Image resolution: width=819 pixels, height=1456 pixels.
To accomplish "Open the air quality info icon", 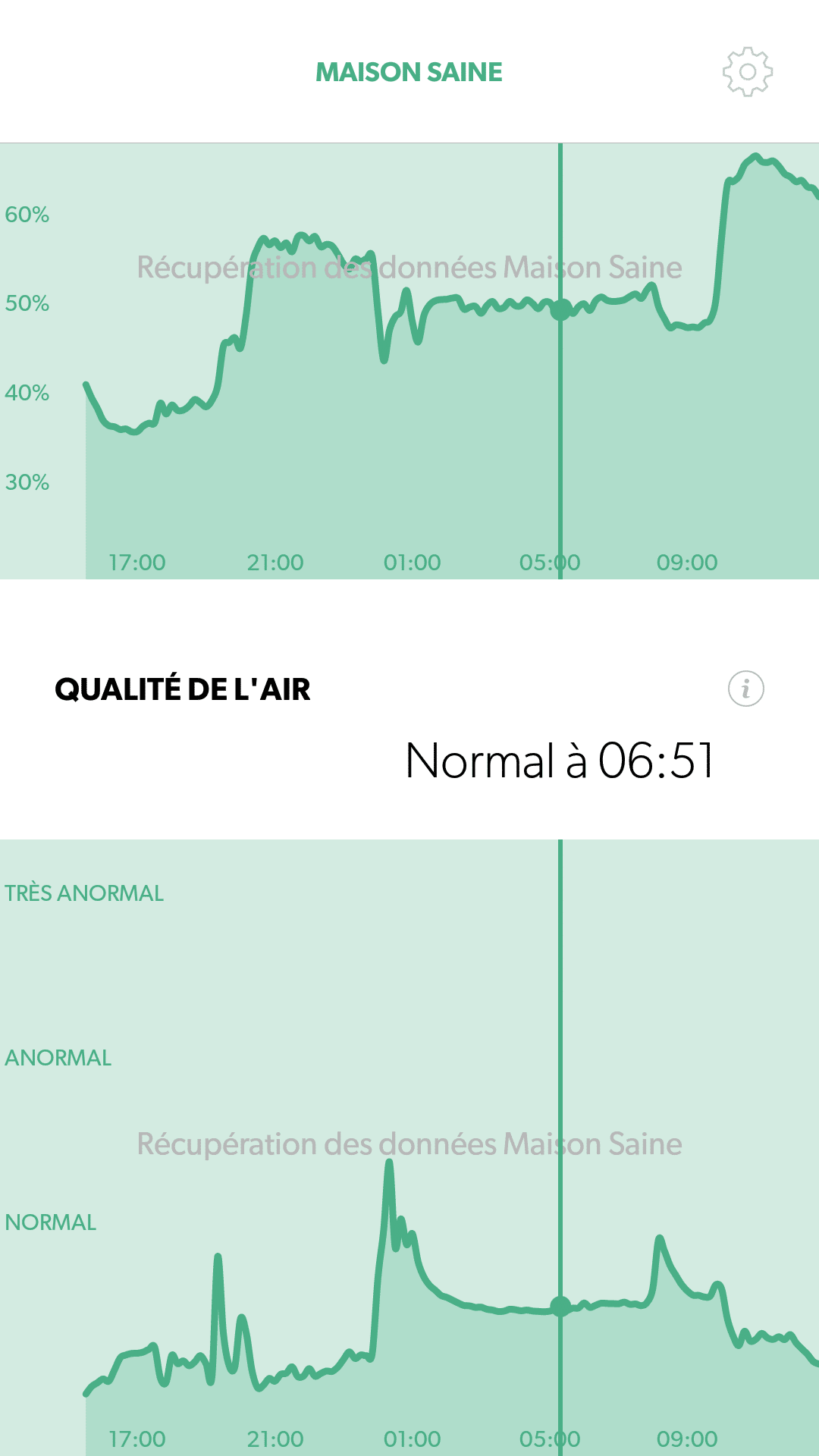I will point(746,689).
